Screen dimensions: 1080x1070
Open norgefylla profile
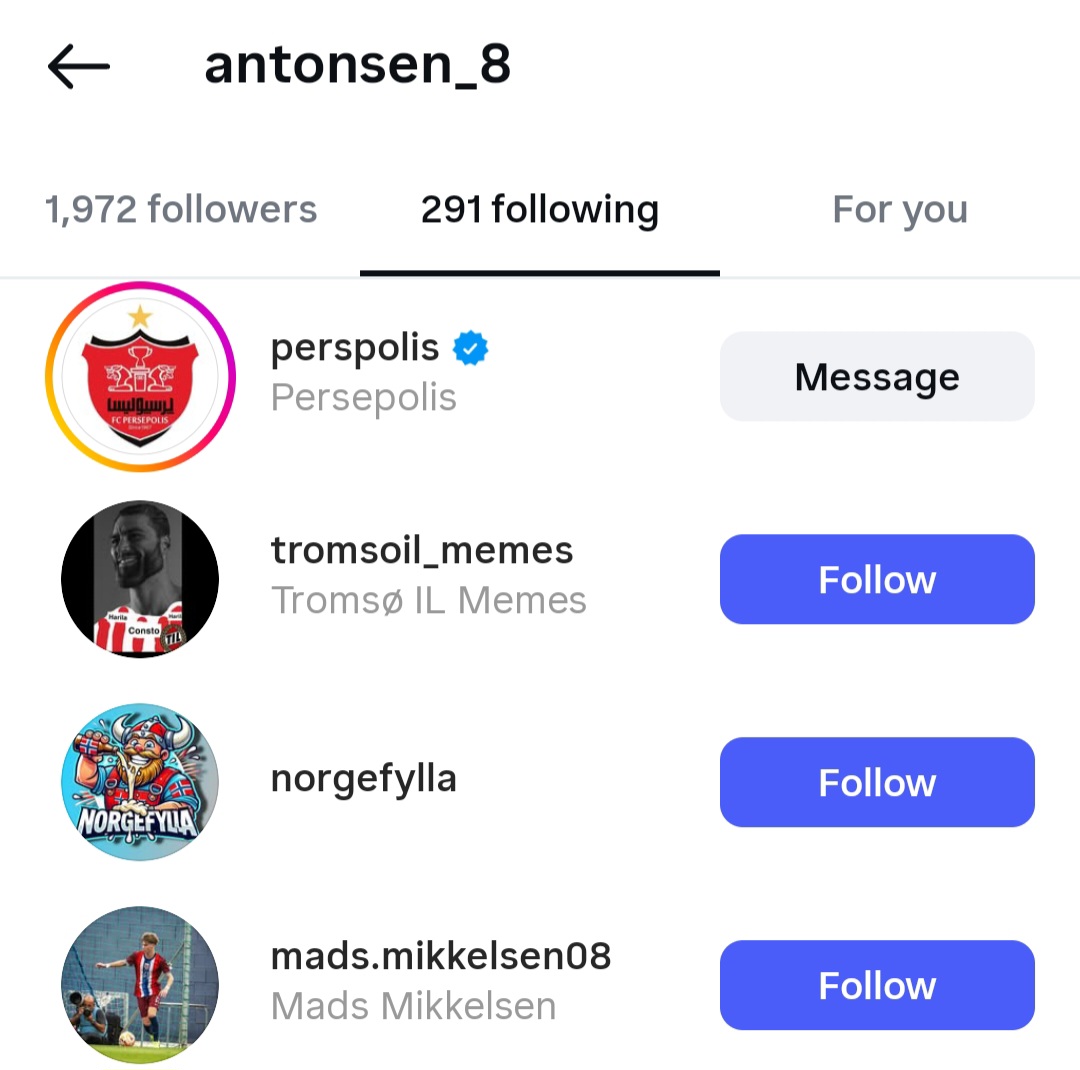pos(364,779)
